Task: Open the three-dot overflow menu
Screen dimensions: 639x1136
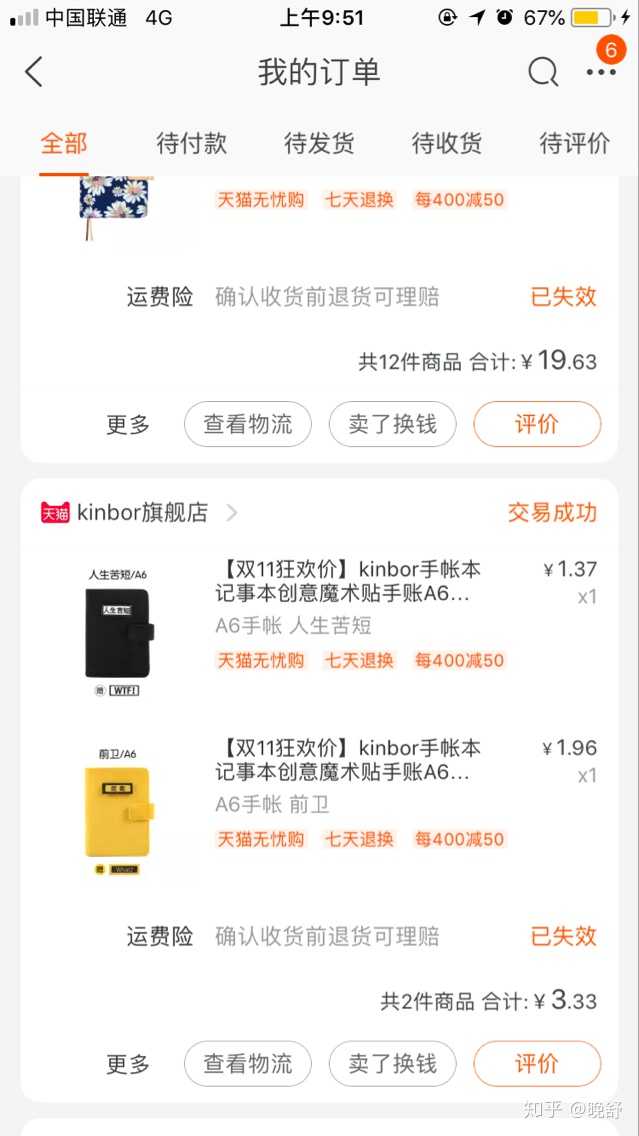Action: click(601, 72)
